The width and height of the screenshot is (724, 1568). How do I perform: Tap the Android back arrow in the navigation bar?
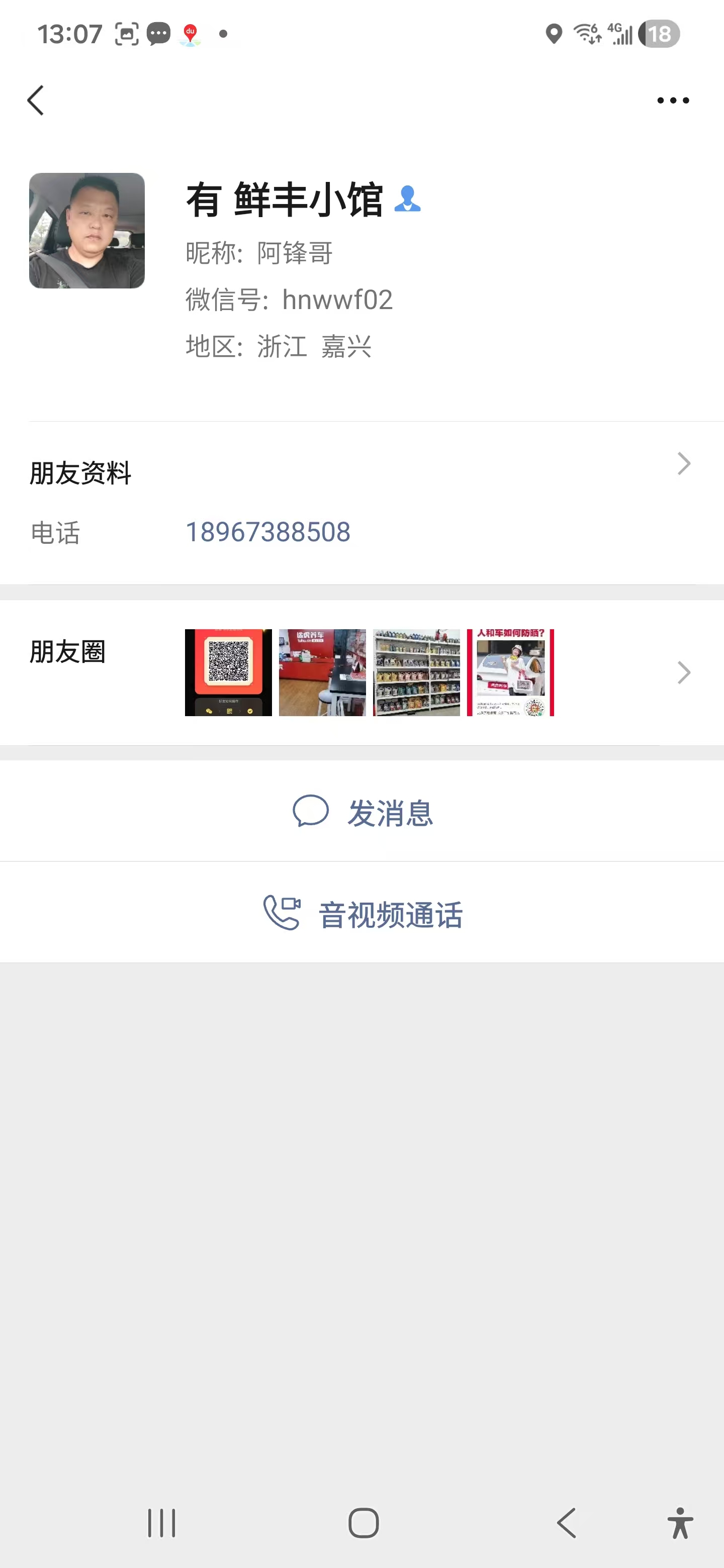[565, 1523]
